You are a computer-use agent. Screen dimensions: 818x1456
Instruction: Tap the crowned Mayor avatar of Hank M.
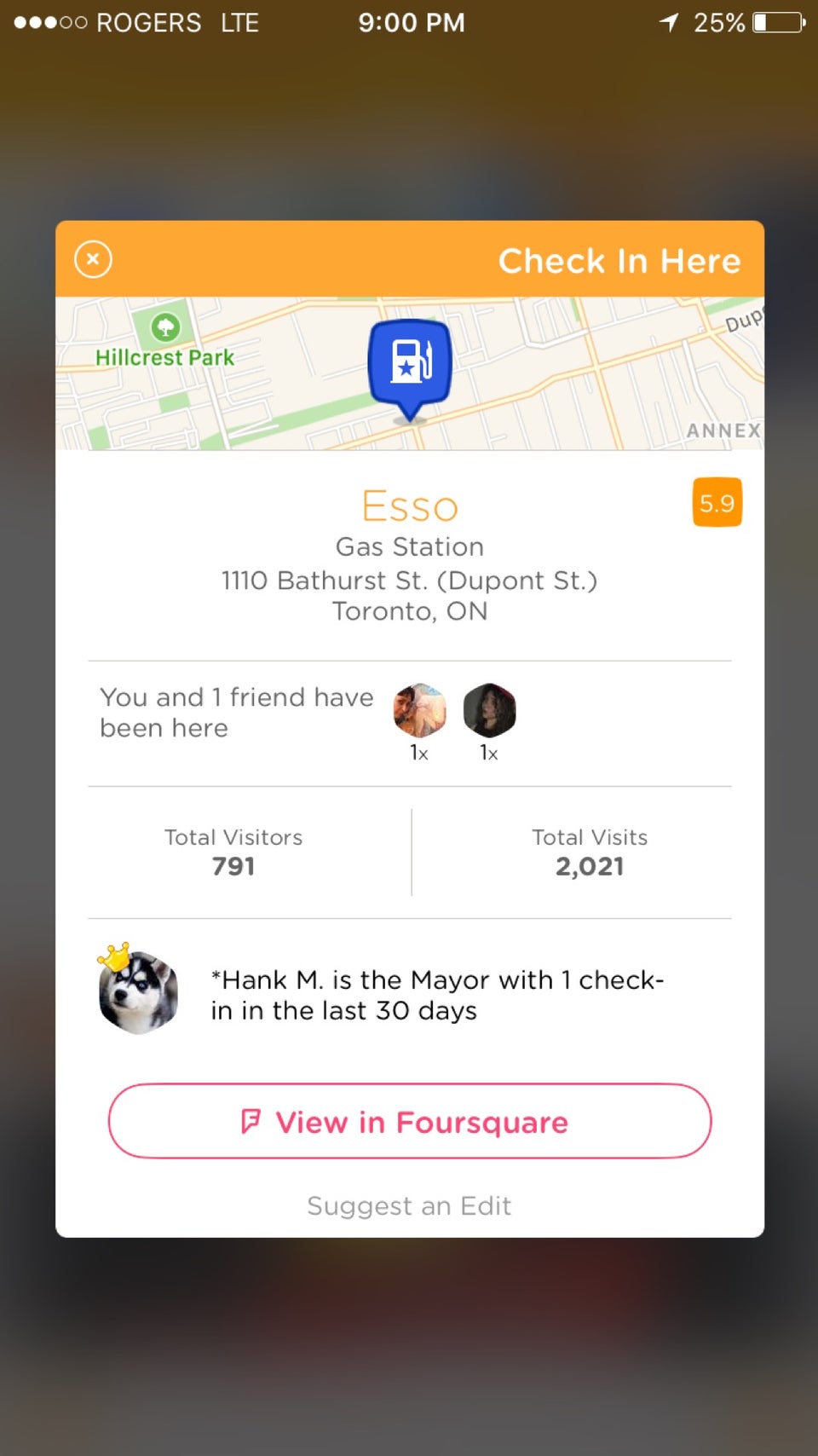click(138, 991)
